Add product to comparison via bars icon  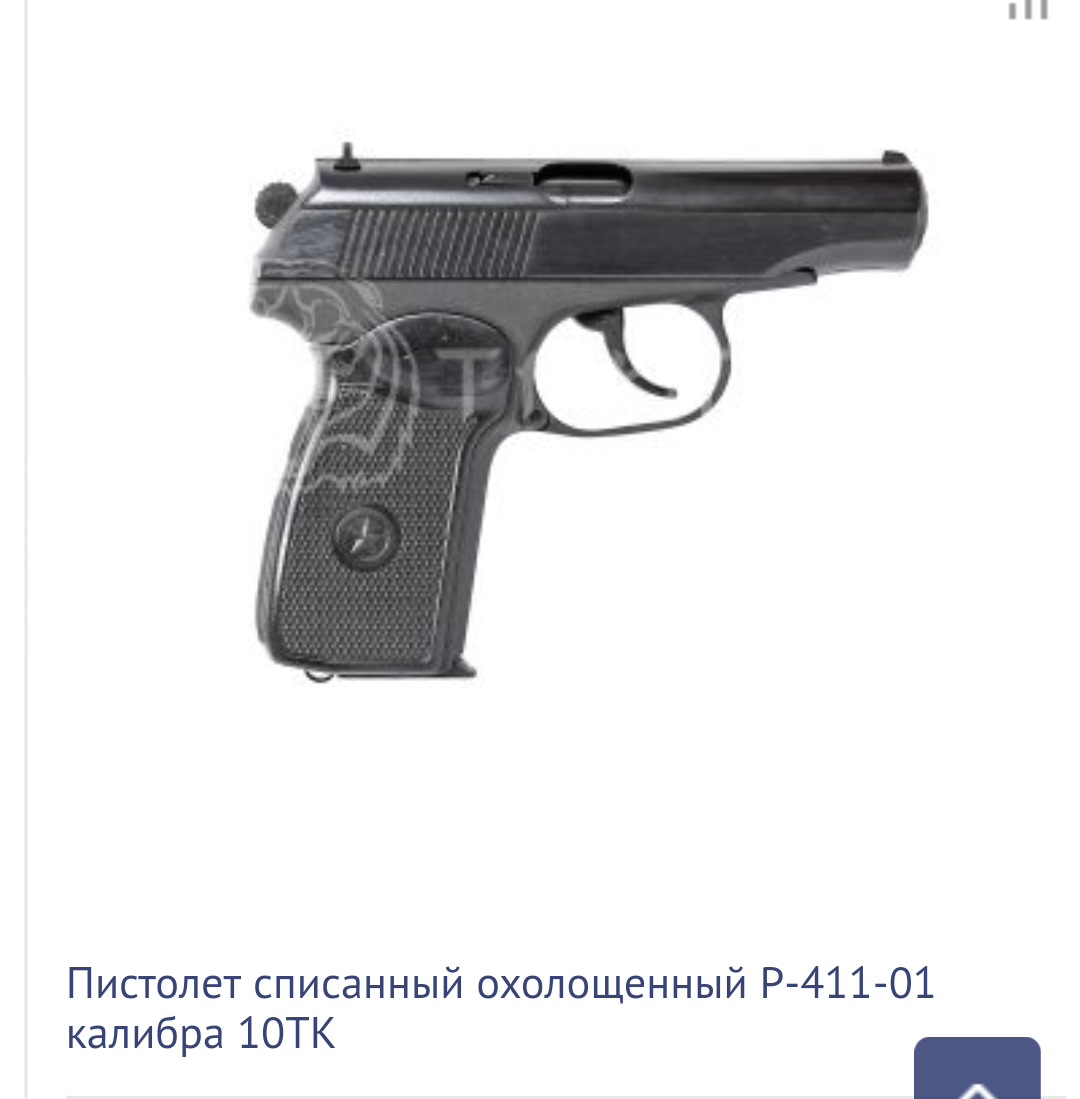pyautogui.click(x=1027, y=9)
